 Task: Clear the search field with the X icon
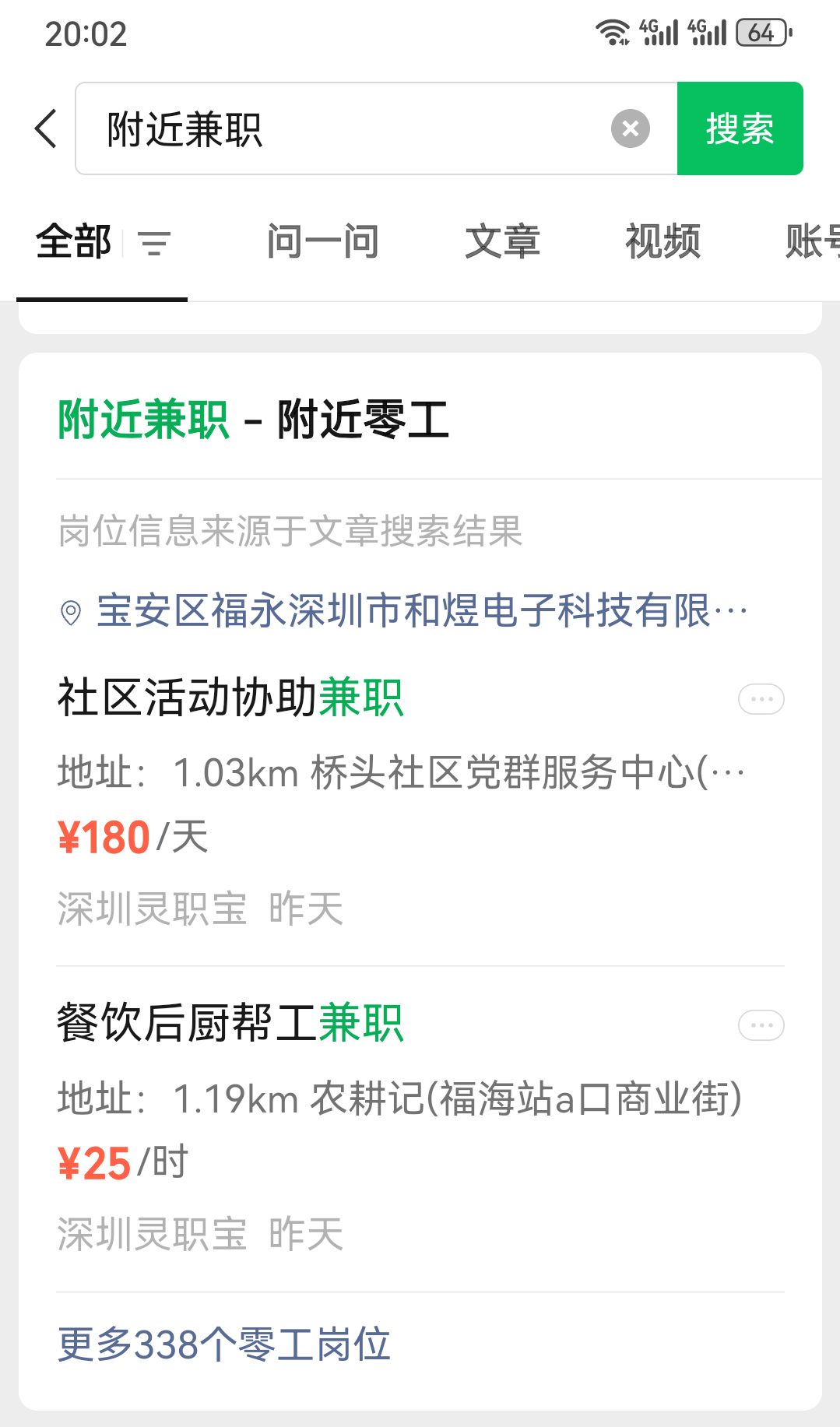629,128
